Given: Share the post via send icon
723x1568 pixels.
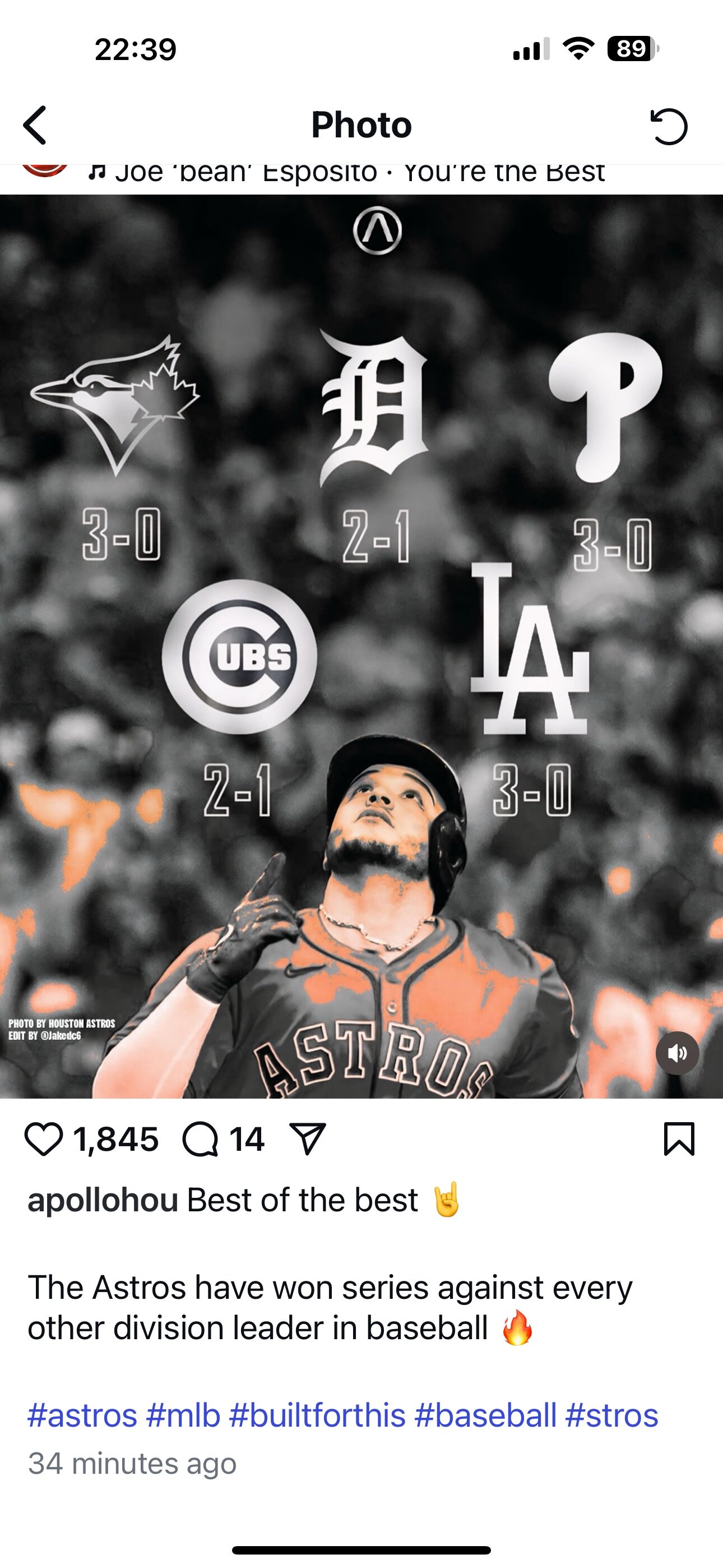Looking at the screenshot, I should tap(308, 1139).
